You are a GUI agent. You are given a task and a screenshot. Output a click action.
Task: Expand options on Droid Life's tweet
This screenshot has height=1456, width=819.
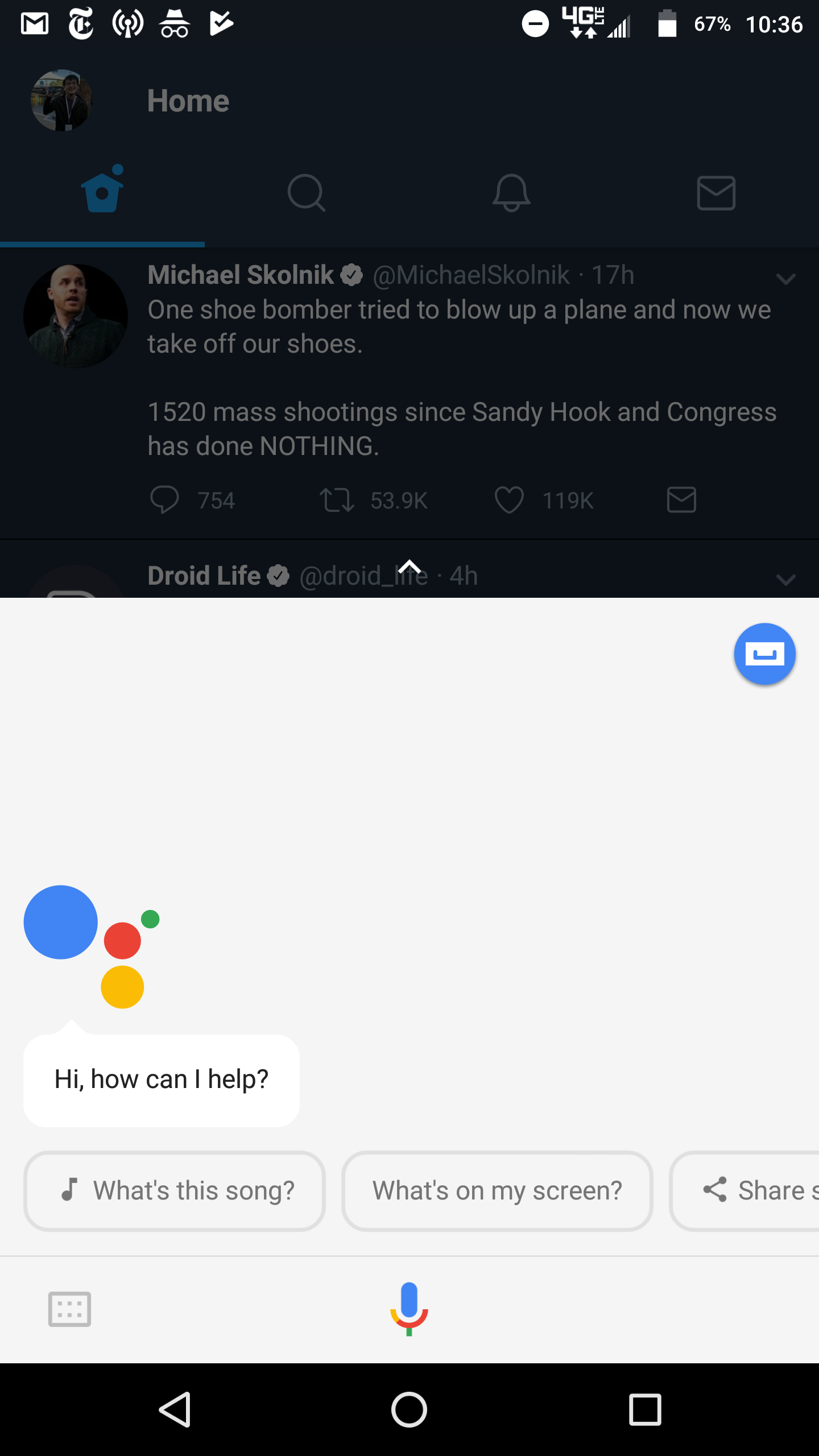tap(785, 580)
